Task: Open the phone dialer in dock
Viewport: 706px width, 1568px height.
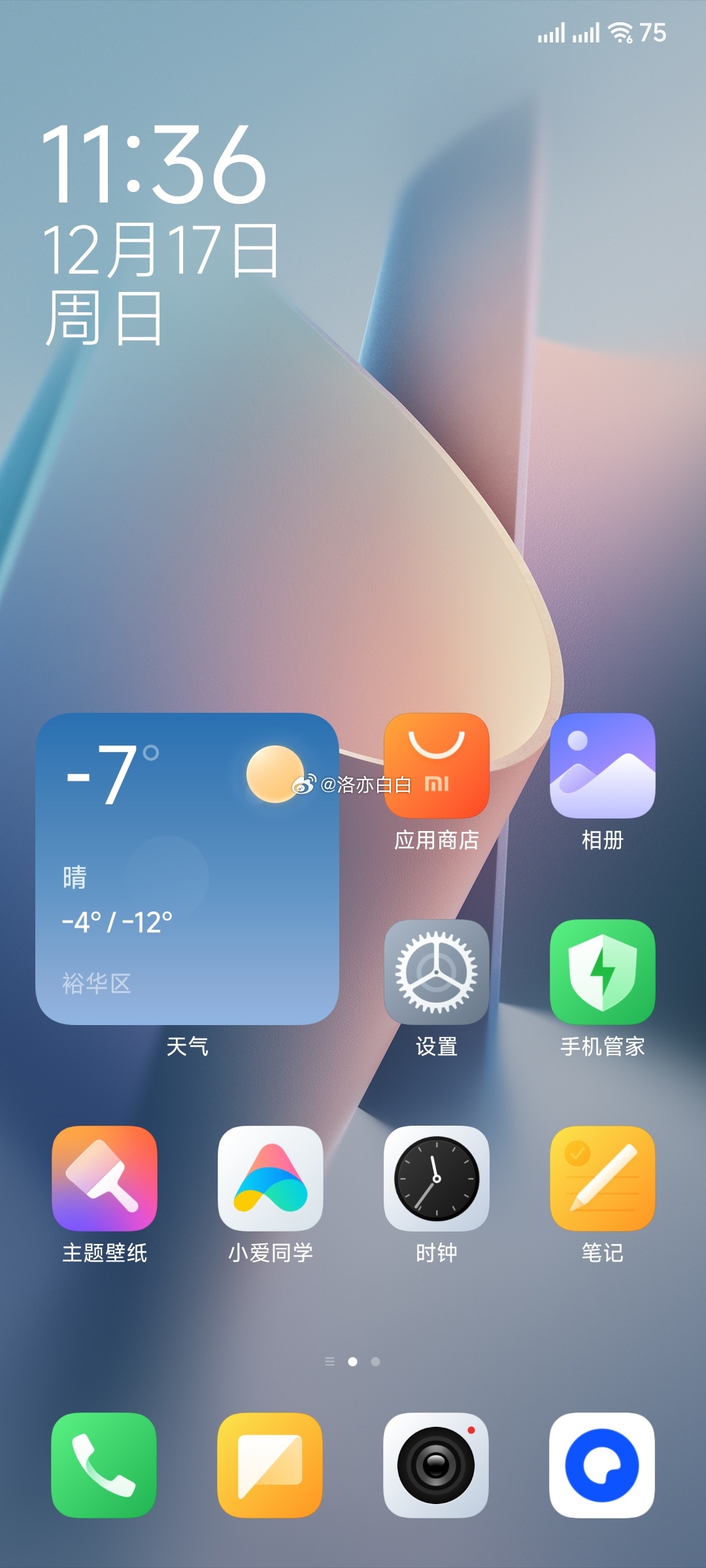Action: click(x=105, y=1465)
